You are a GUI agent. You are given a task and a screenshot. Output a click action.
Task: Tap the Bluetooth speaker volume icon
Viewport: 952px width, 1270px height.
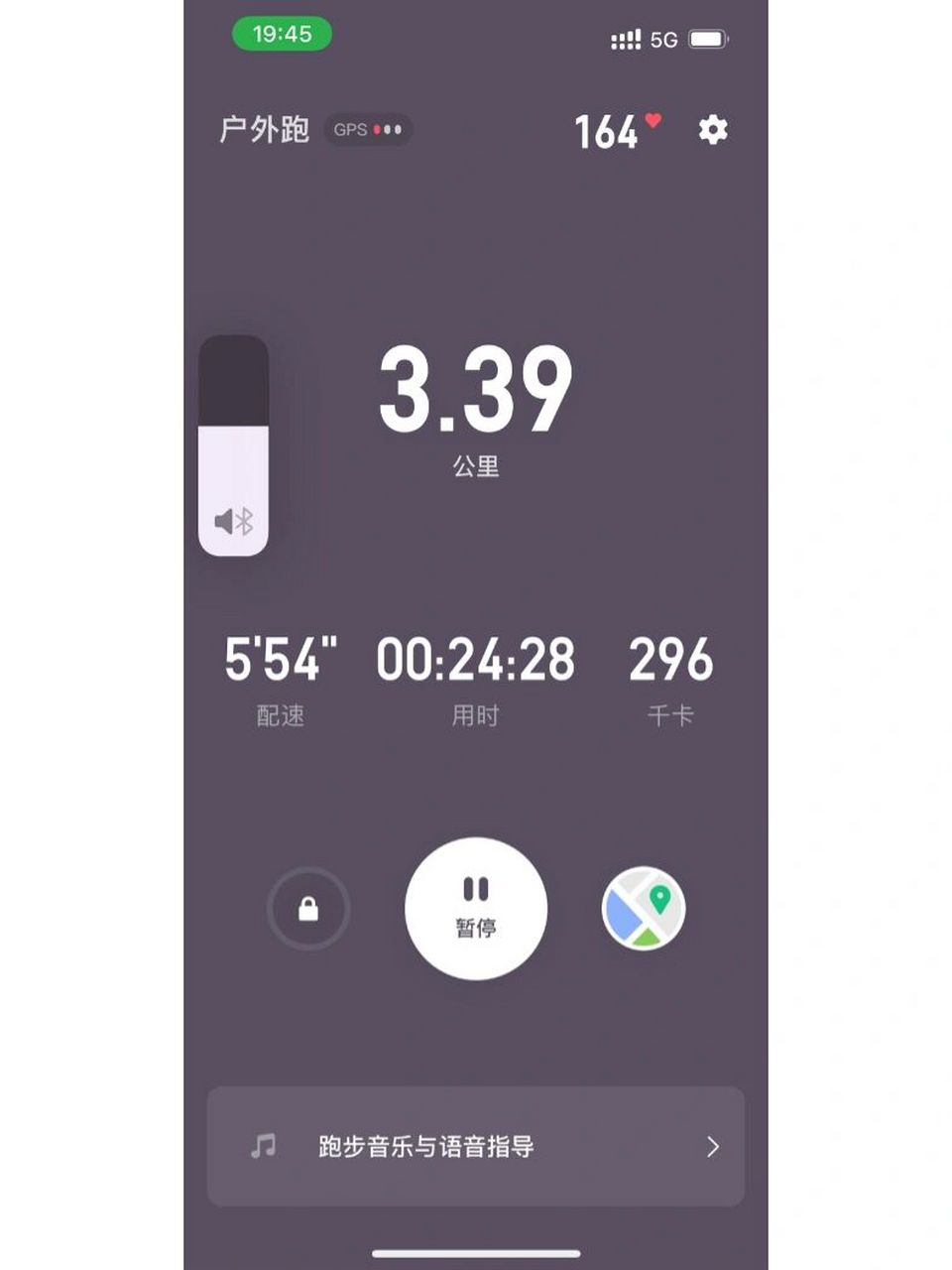[x=234, y=517]
